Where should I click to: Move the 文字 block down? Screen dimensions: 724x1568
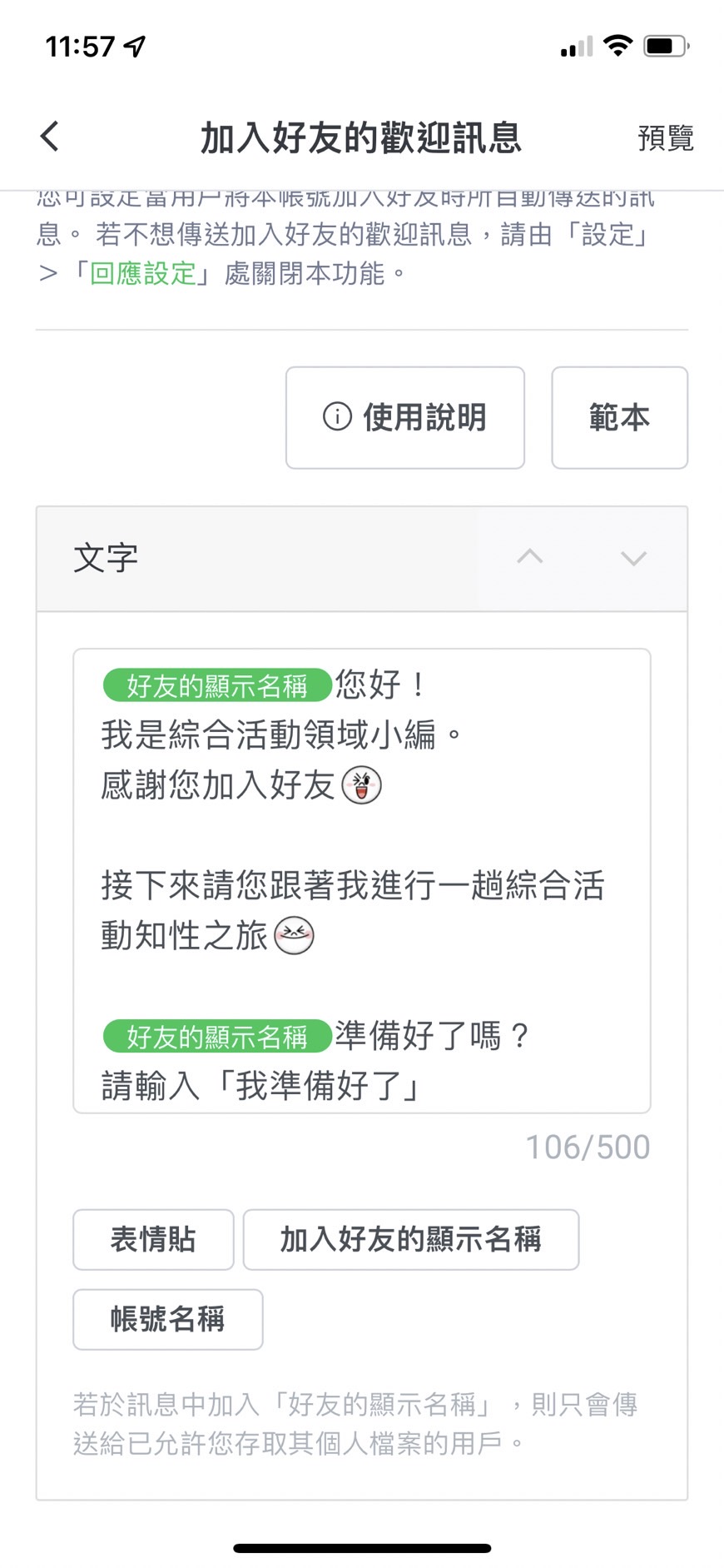pyautogui.click(x=633, y=558)
